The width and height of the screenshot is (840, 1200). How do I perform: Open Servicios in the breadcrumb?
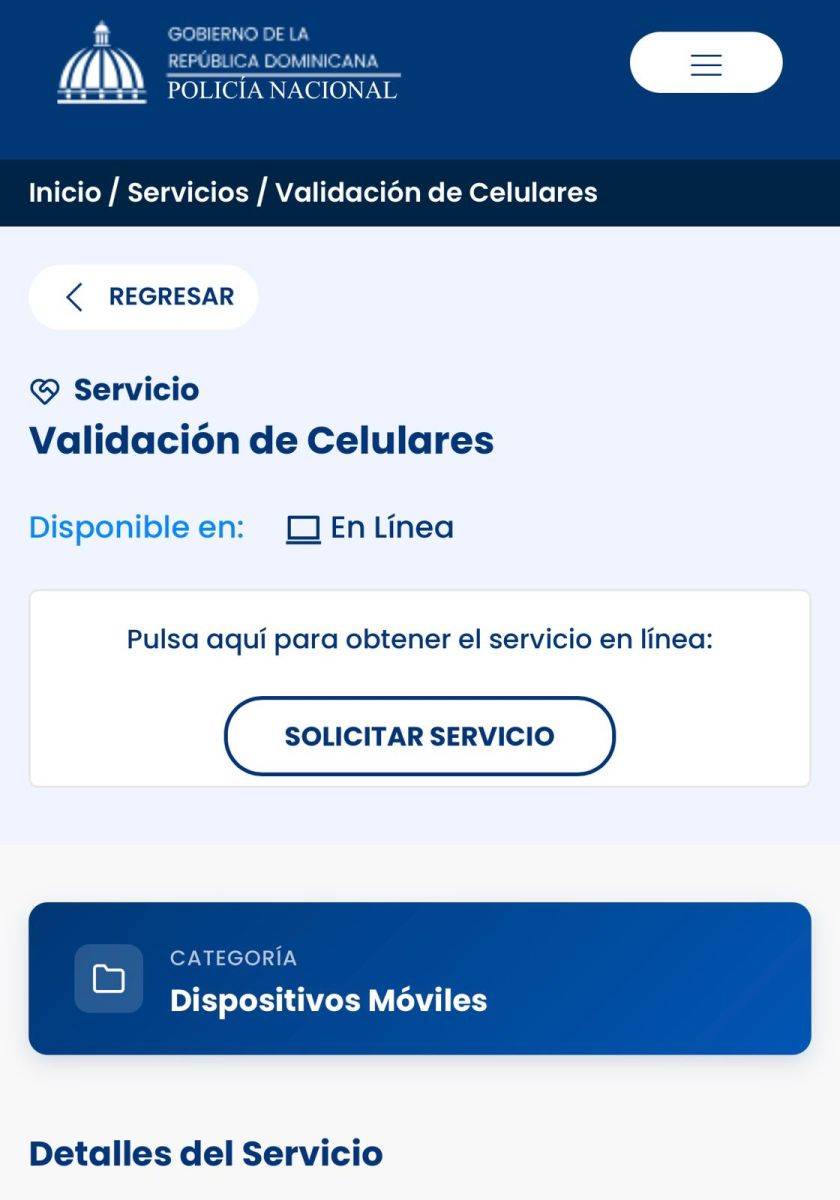(188, 192)
